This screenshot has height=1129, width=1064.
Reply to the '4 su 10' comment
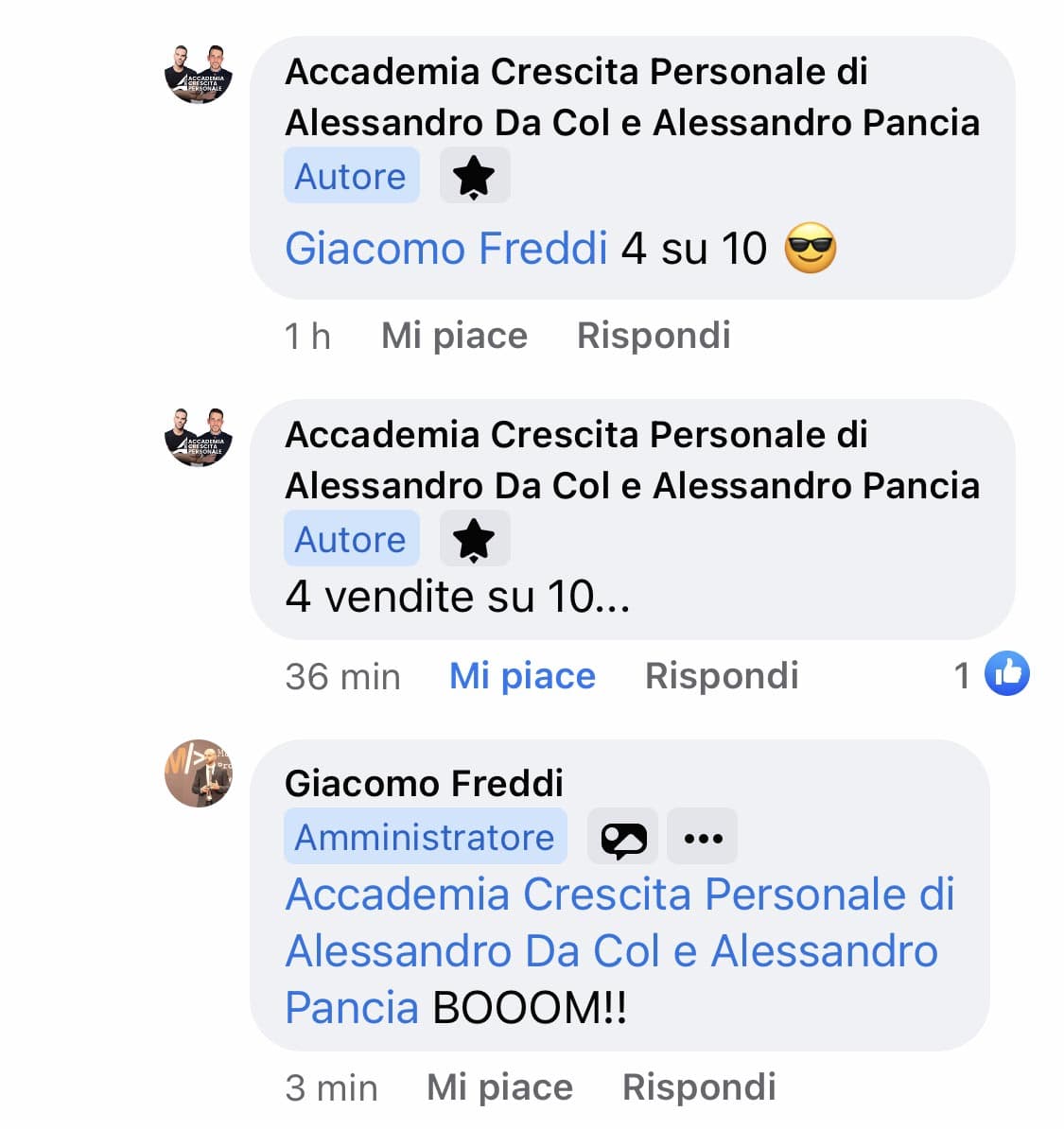654,336
